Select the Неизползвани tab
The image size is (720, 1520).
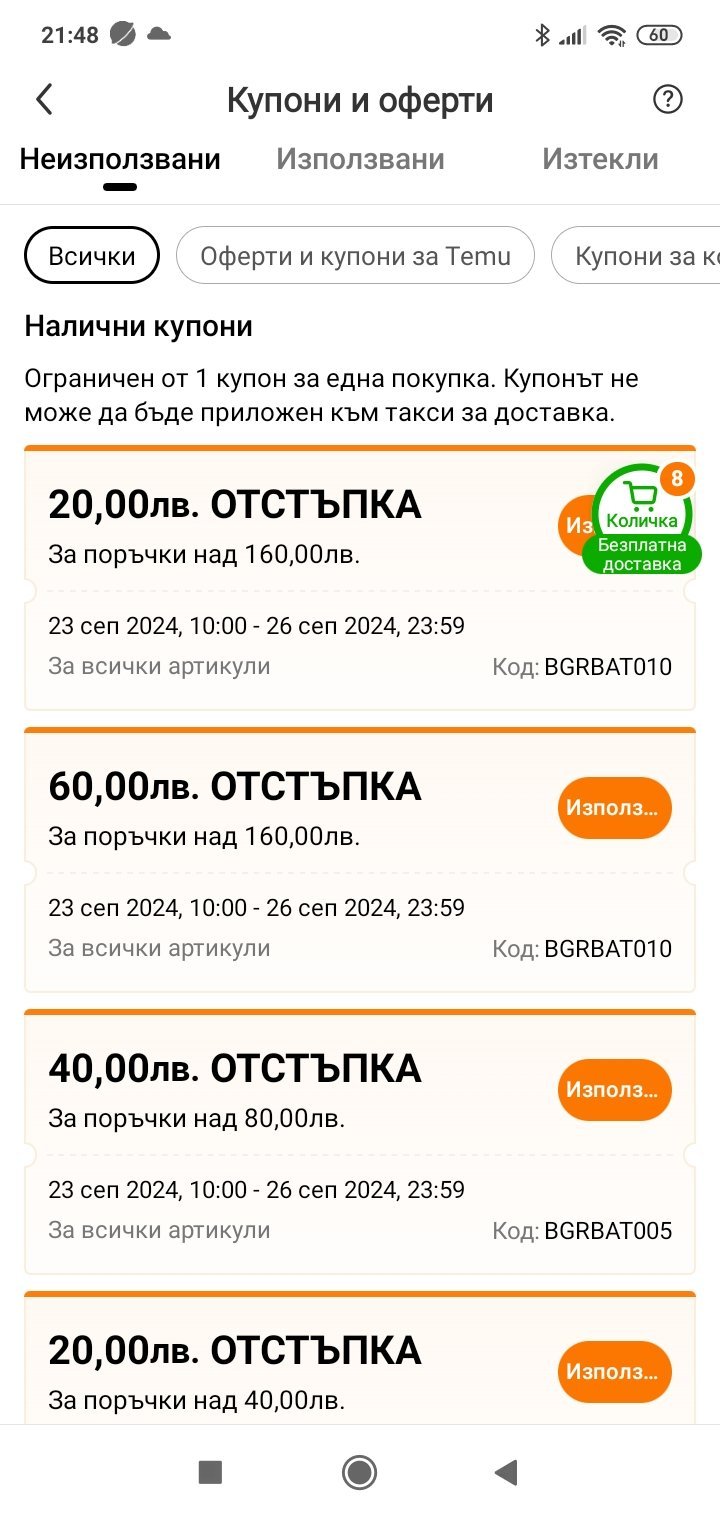tap(120, 159)
